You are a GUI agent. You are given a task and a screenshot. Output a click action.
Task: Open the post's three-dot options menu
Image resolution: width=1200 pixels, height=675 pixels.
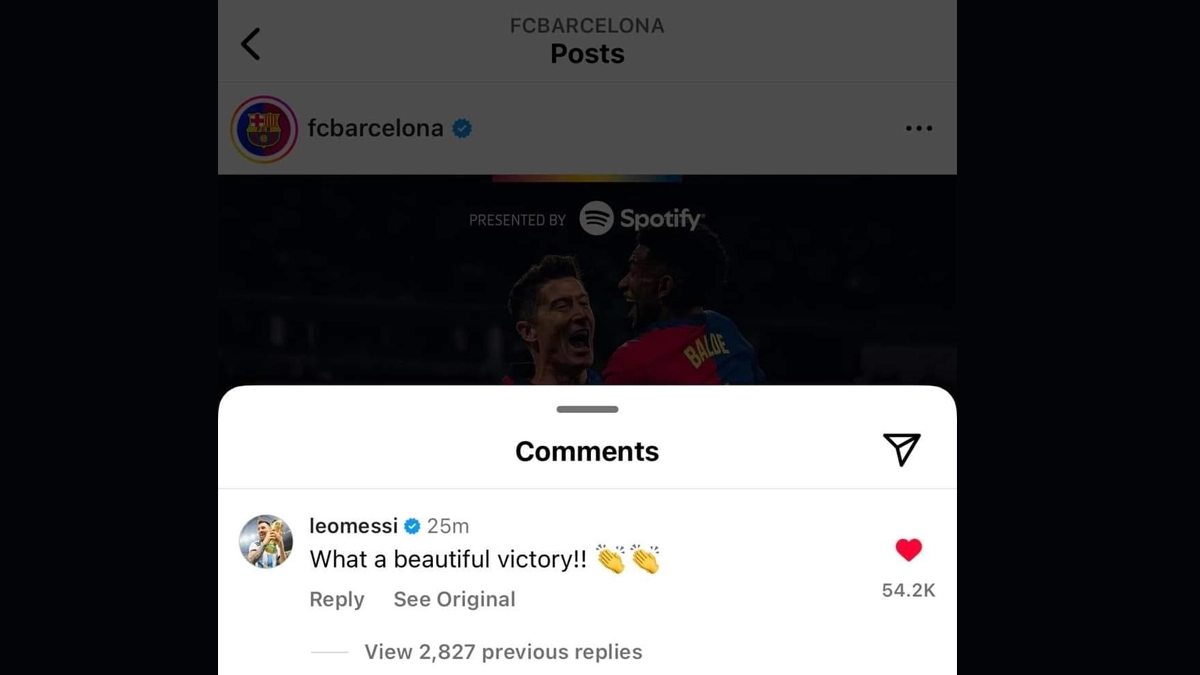[x=918, y=129]
